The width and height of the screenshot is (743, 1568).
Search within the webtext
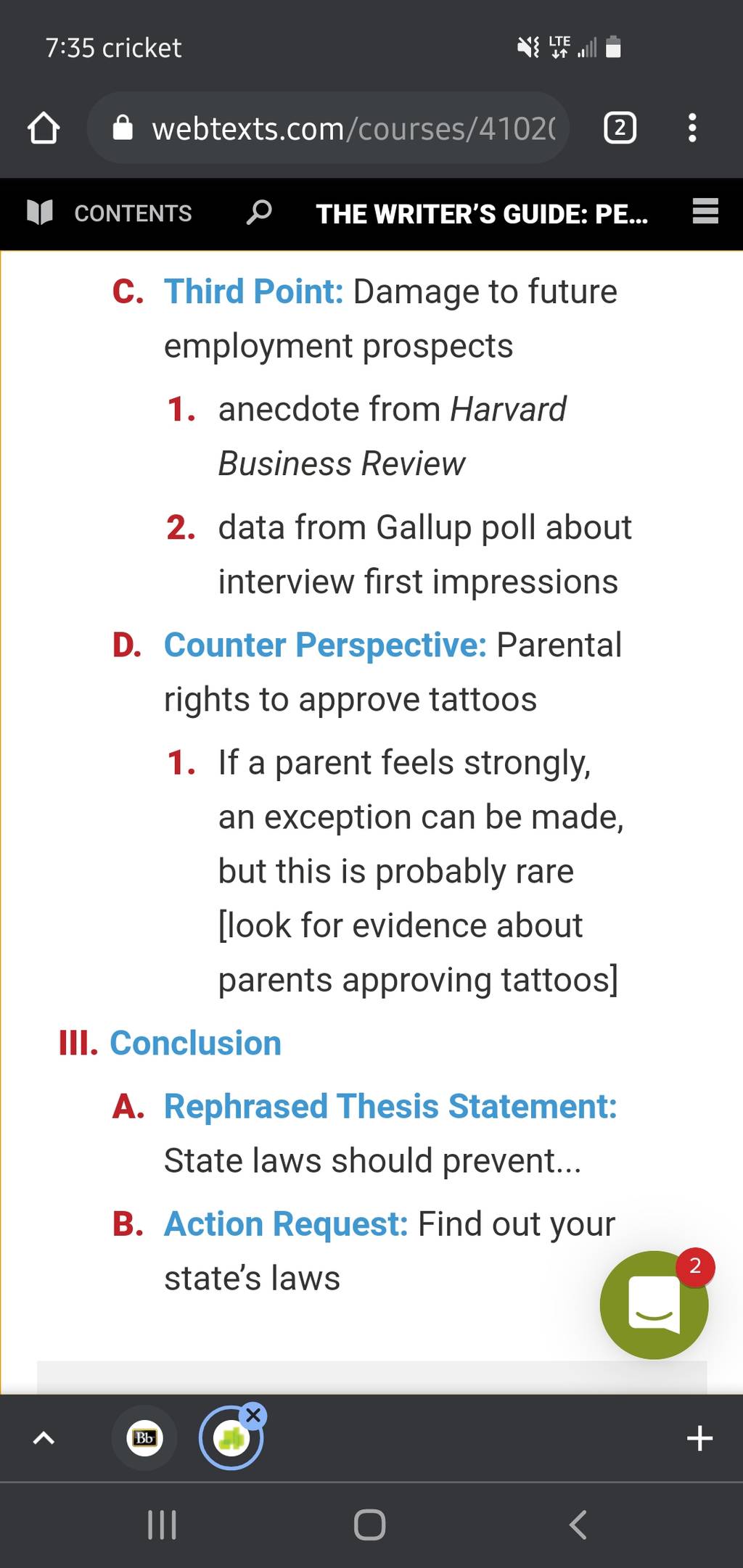click(x=259, y=213)
